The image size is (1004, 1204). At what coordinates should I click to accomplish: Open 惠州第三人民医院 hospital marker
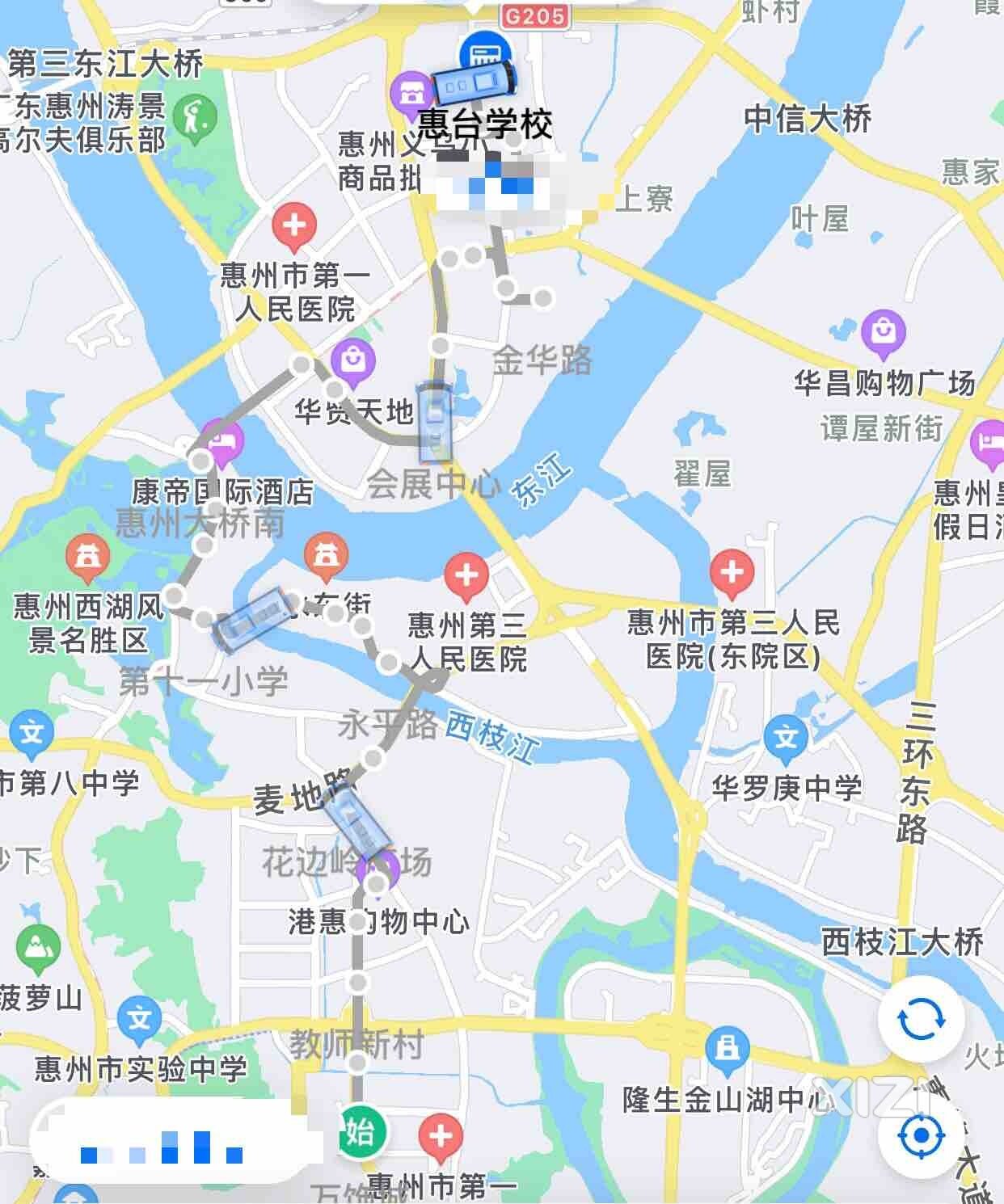[x=466, y=575]
